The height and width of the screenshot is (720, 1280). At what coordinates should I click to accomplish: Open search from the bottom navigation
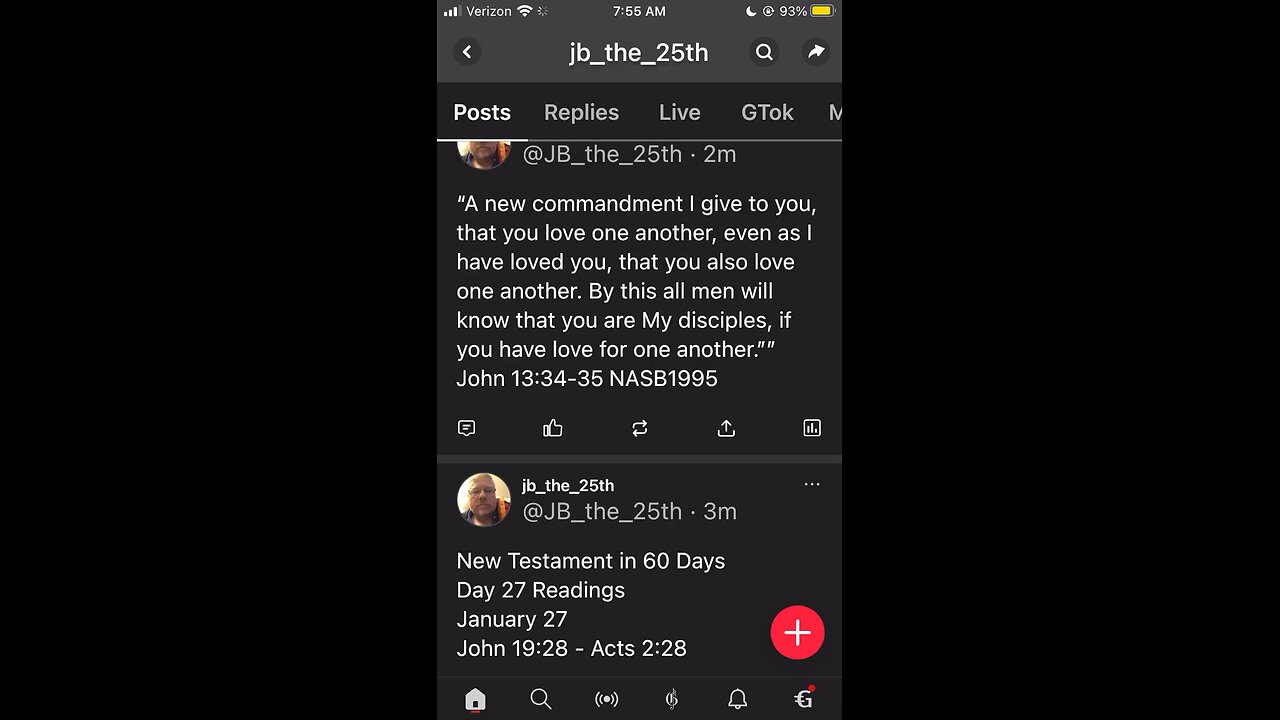[541, 699]
